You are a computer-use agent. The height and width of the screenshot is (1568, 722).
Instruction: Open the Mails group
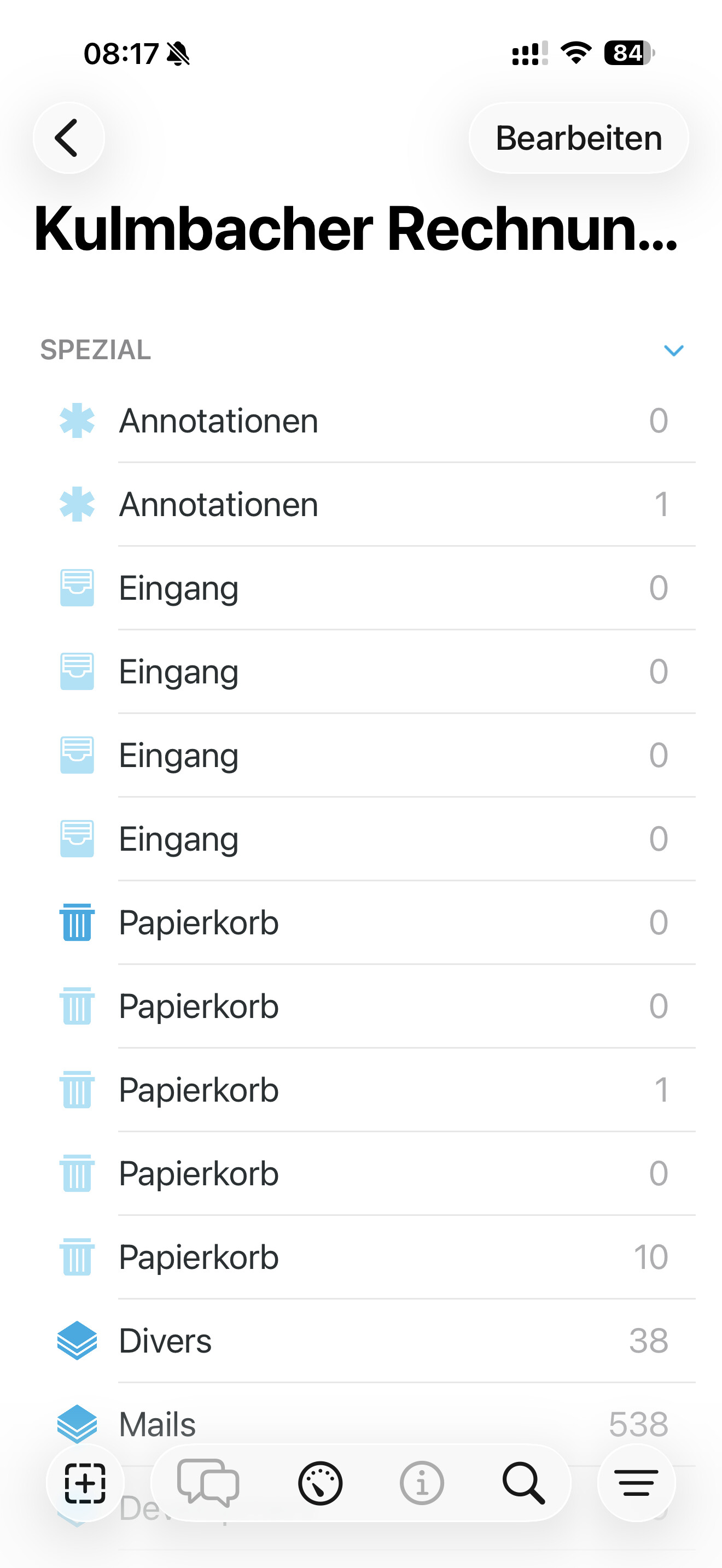(x=365, y=1424)
